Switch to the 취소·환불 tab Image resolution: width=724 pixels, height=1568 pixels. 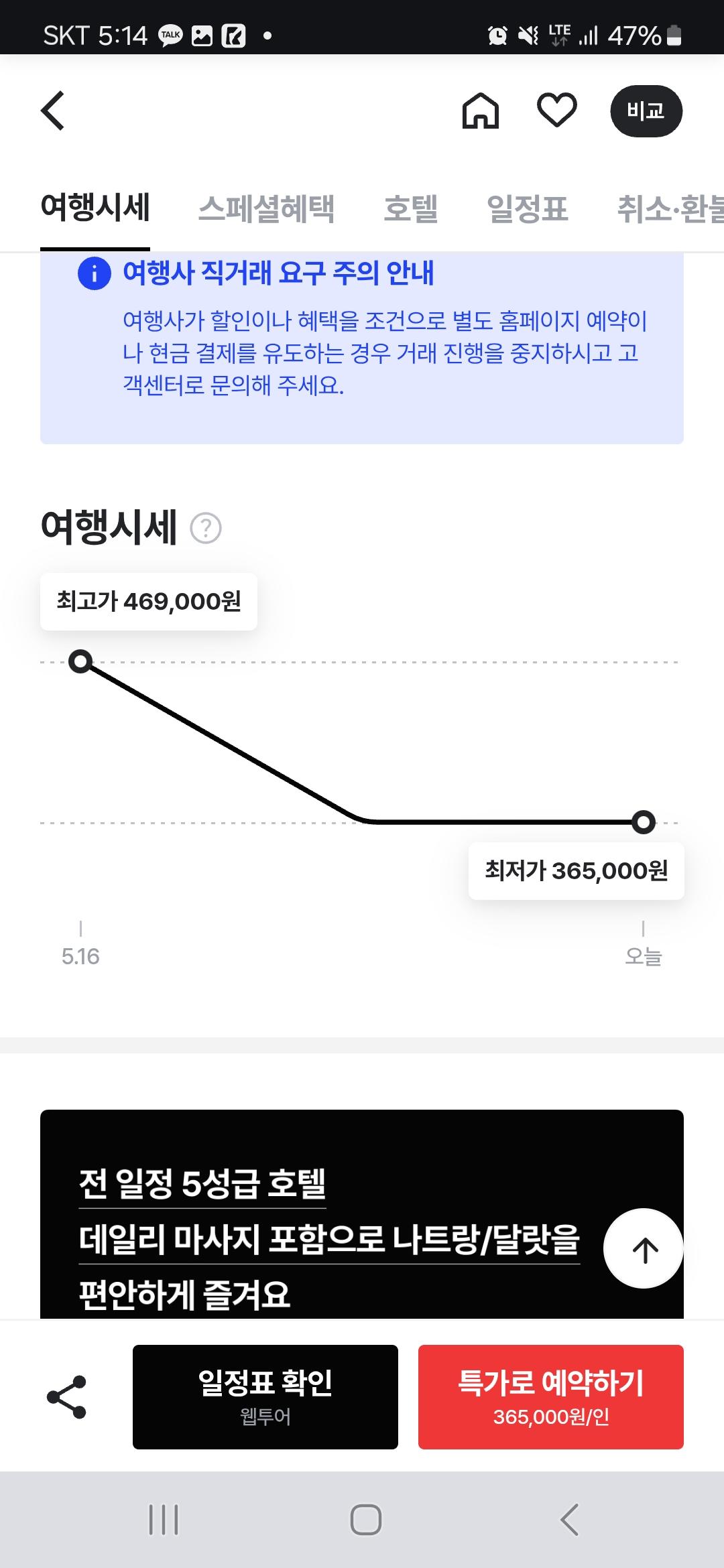click(669, 208)
